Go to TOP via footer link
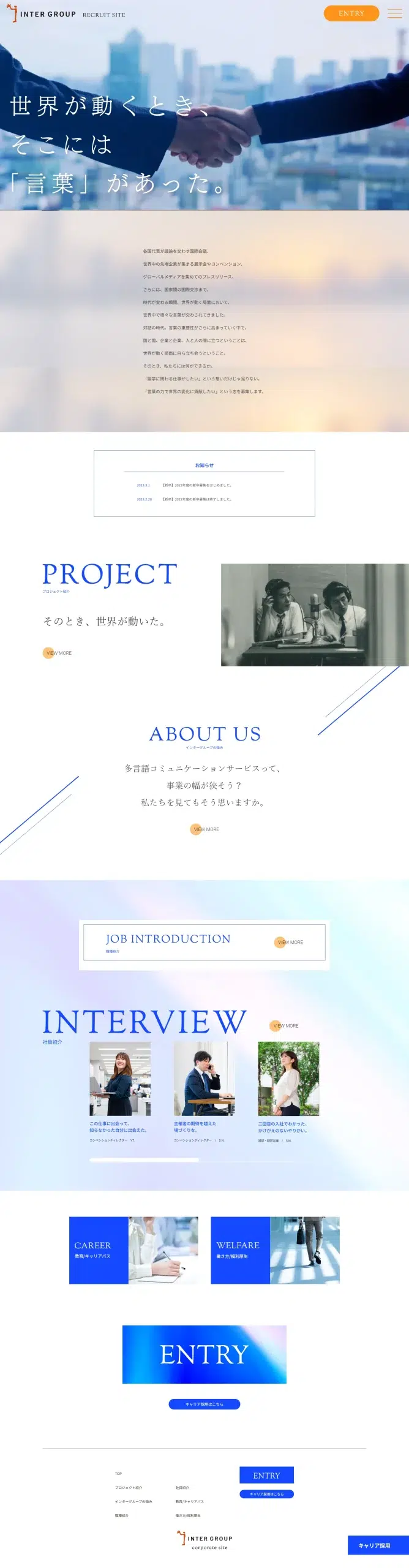The height and width of the screenshot is (1568, 409). 118,1474
